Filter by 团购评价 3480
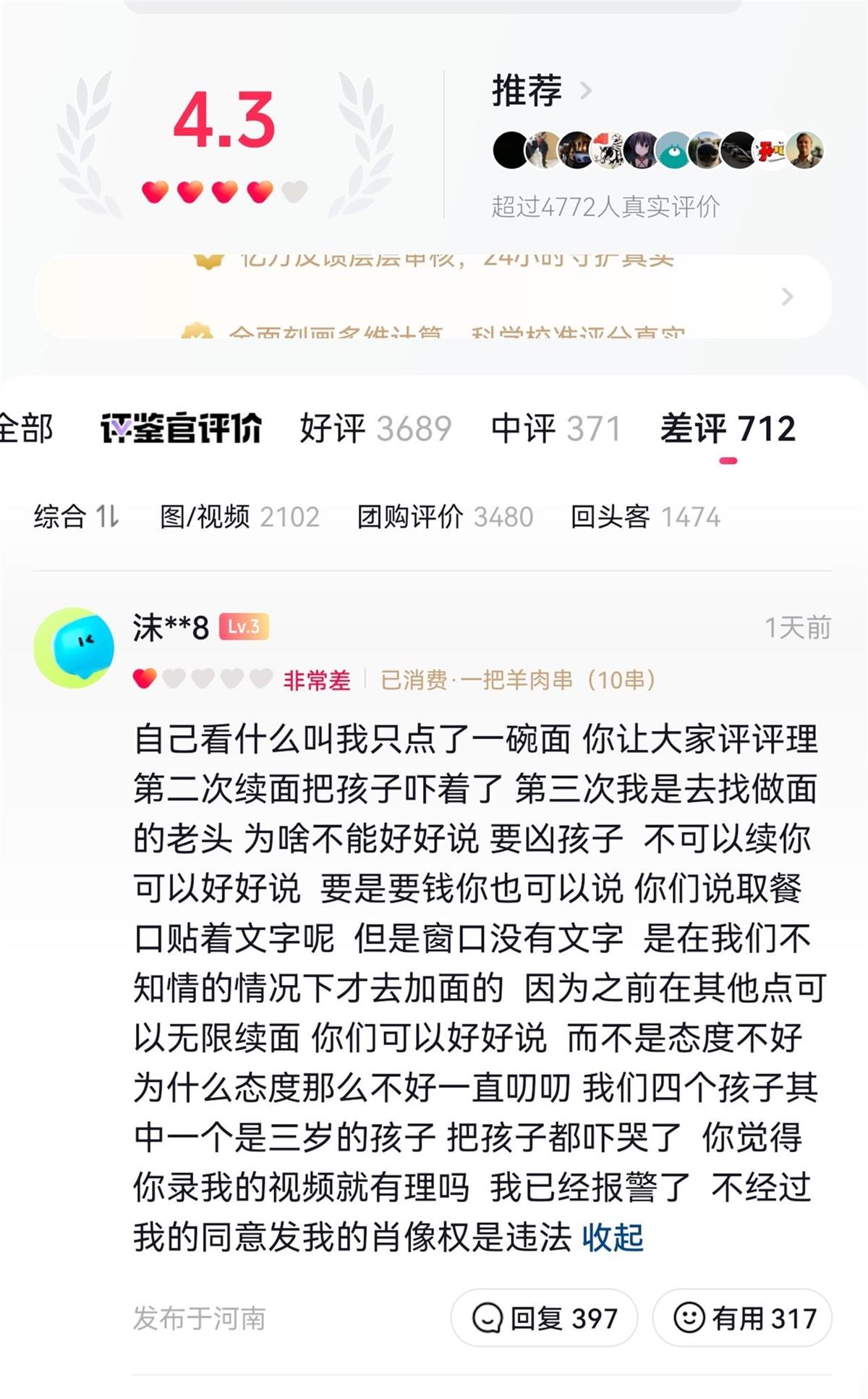This screenshot has width=868, height=1399. click(x=445, y=517)
